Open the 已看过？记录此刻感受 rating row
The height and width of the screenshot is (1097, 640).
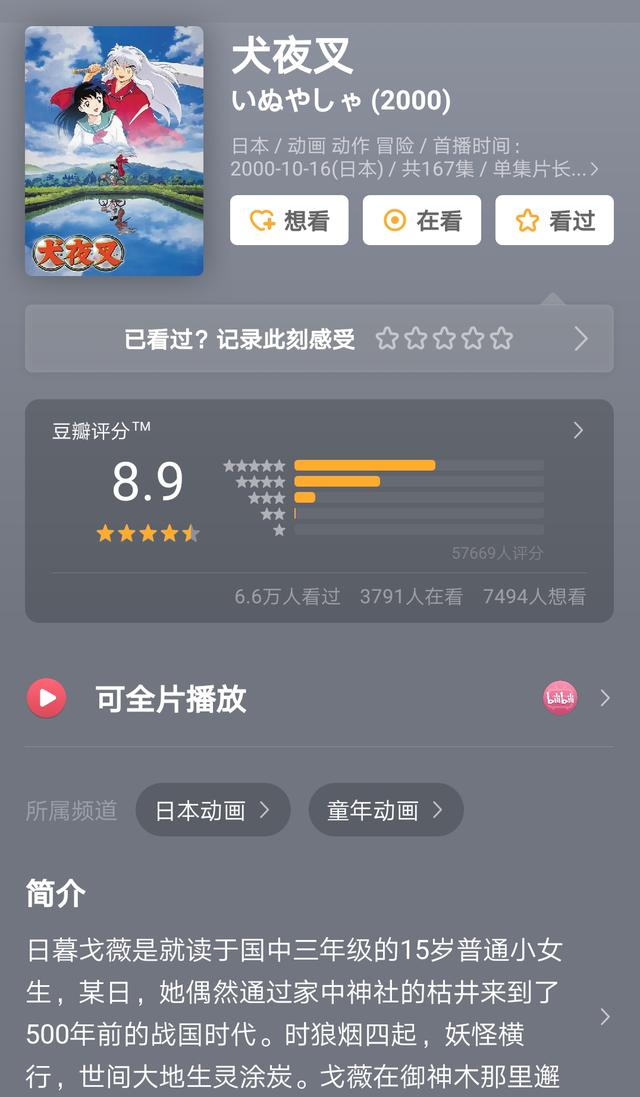(x=320, y=339)
